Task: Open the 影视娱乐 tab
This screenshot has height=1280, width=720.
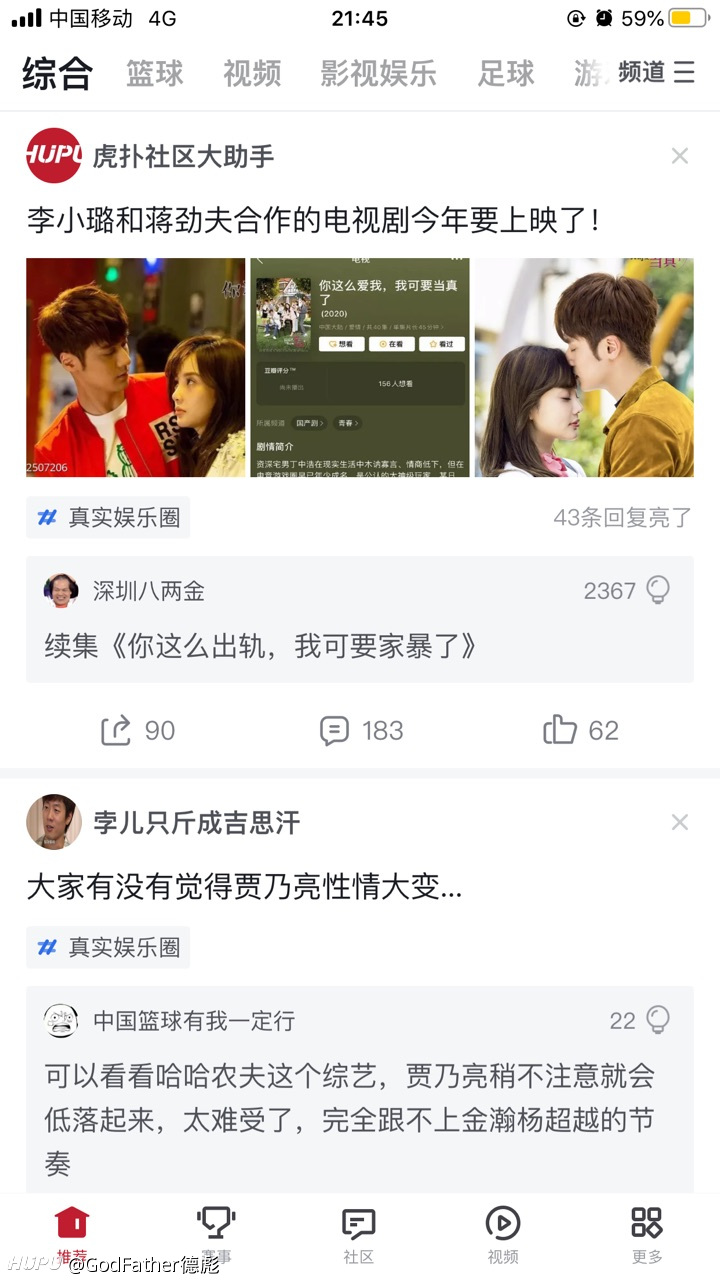Action: point(378,73)
